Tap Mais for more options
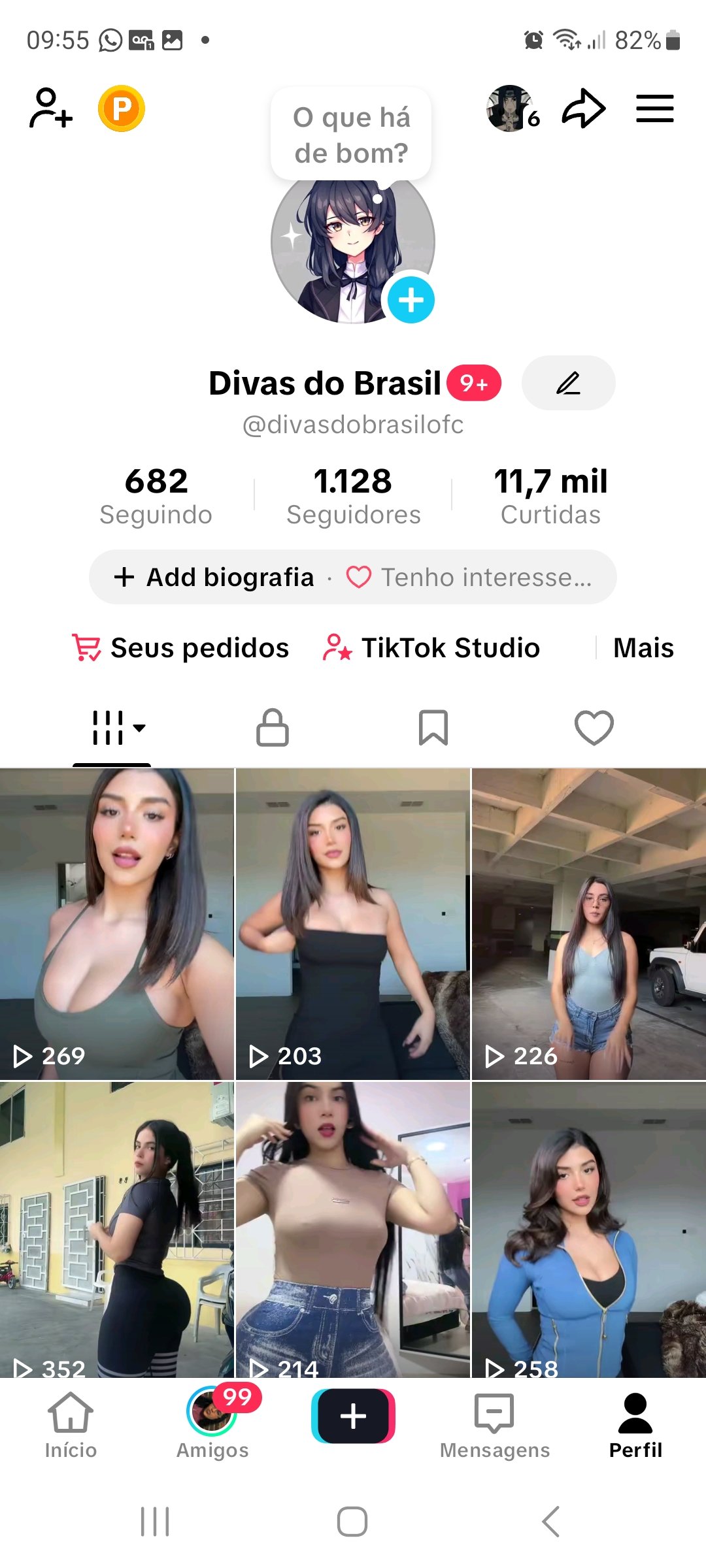 tap(643, 647)
